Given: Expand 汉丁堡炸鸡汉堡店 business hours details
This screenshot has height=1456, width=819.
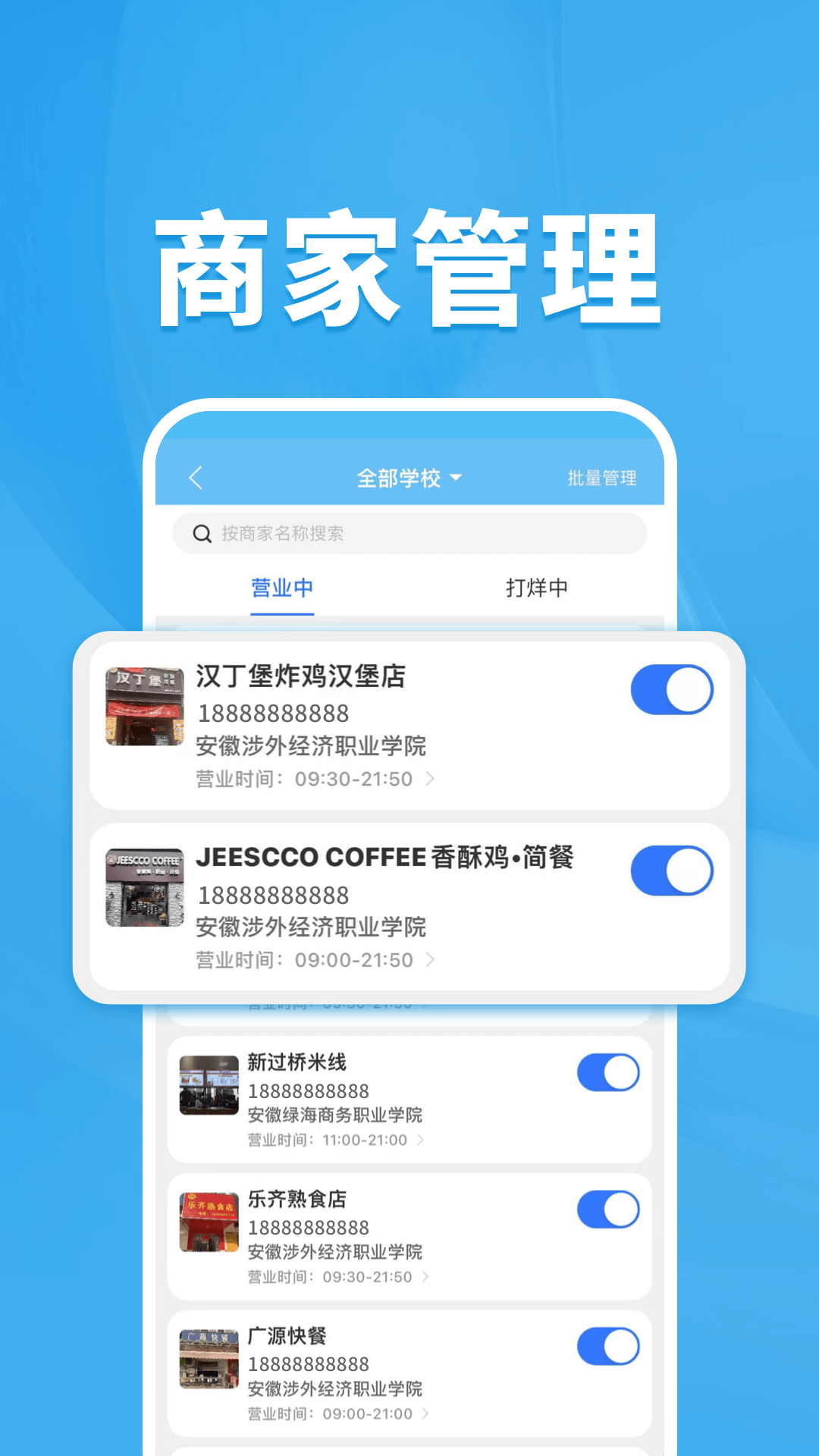Looking at the screenshot, I should 429,779.
